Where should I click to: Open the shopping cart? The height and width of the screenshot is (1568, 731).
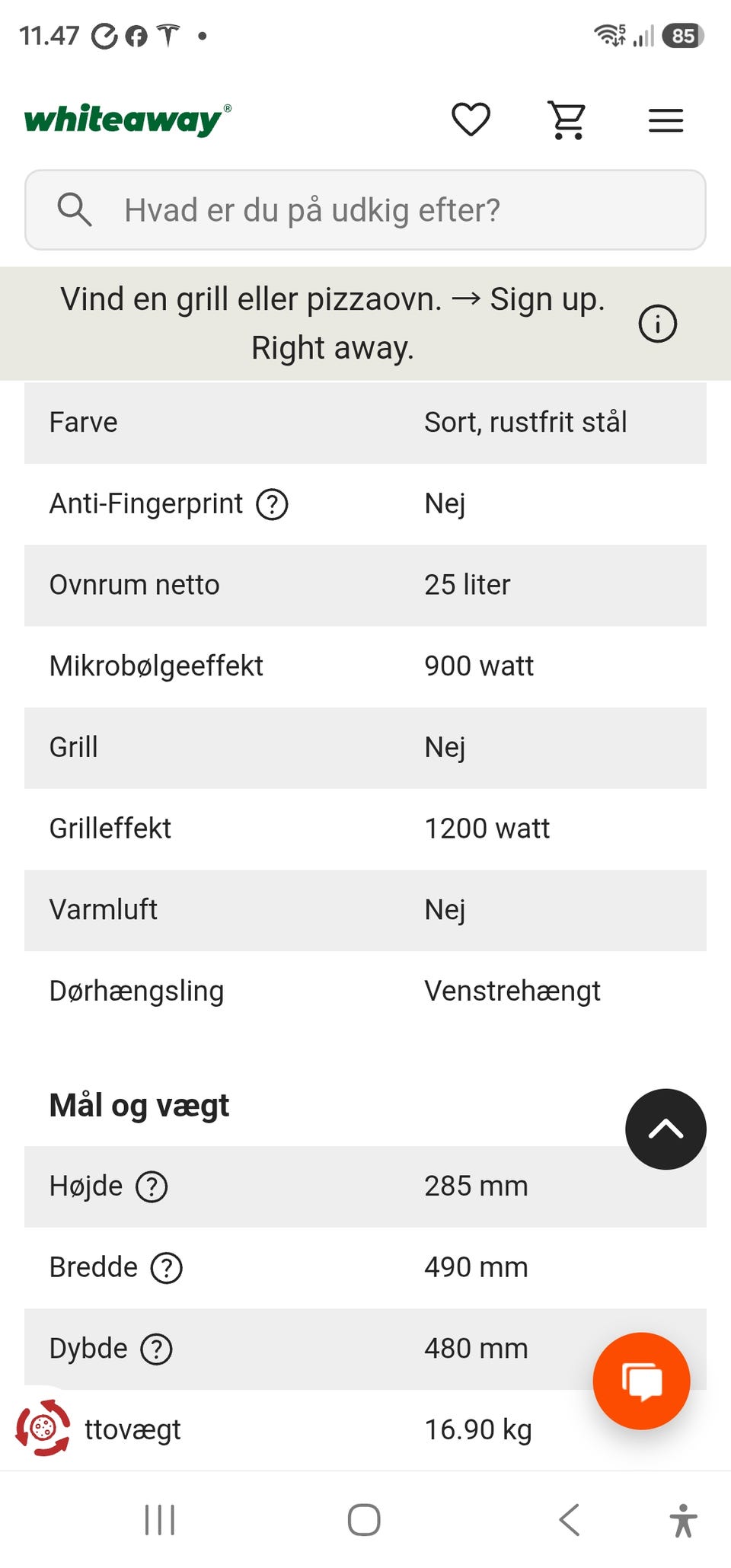568,120
